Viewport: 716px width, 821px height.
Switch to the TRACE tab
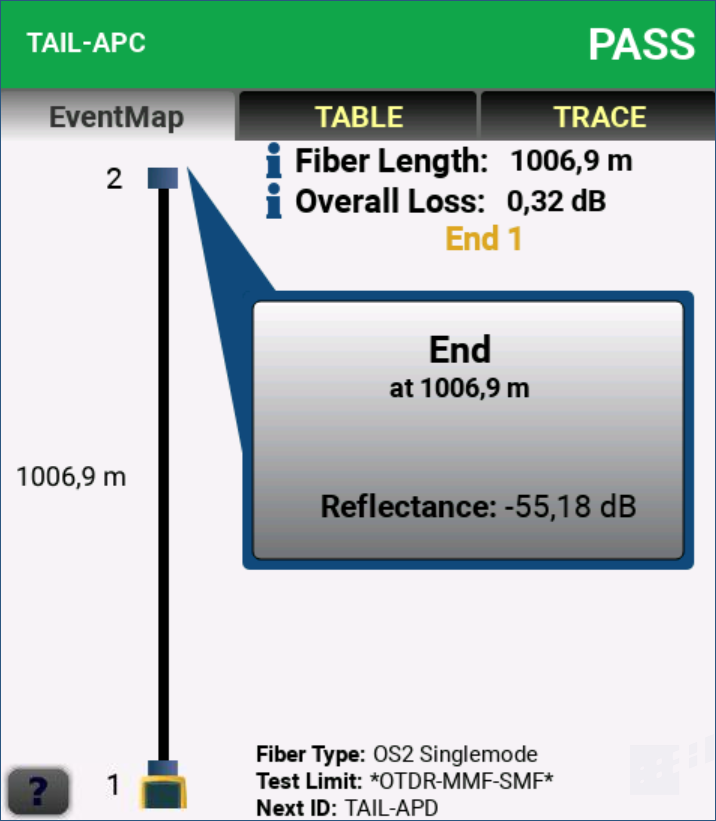599,116
